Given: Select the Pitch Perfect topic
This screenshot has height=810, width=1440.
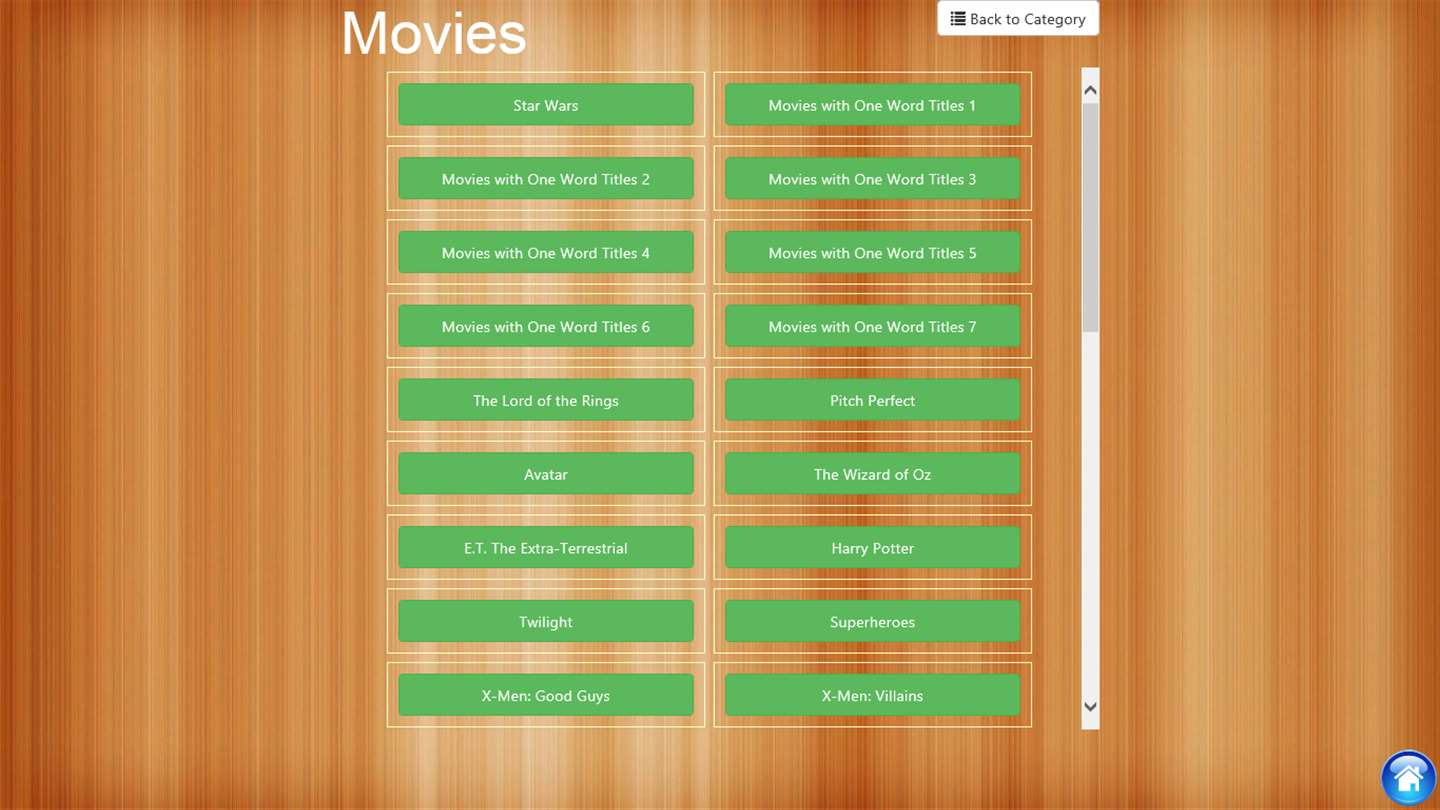Looking at the screenshot, I should [x=872, y=400].
